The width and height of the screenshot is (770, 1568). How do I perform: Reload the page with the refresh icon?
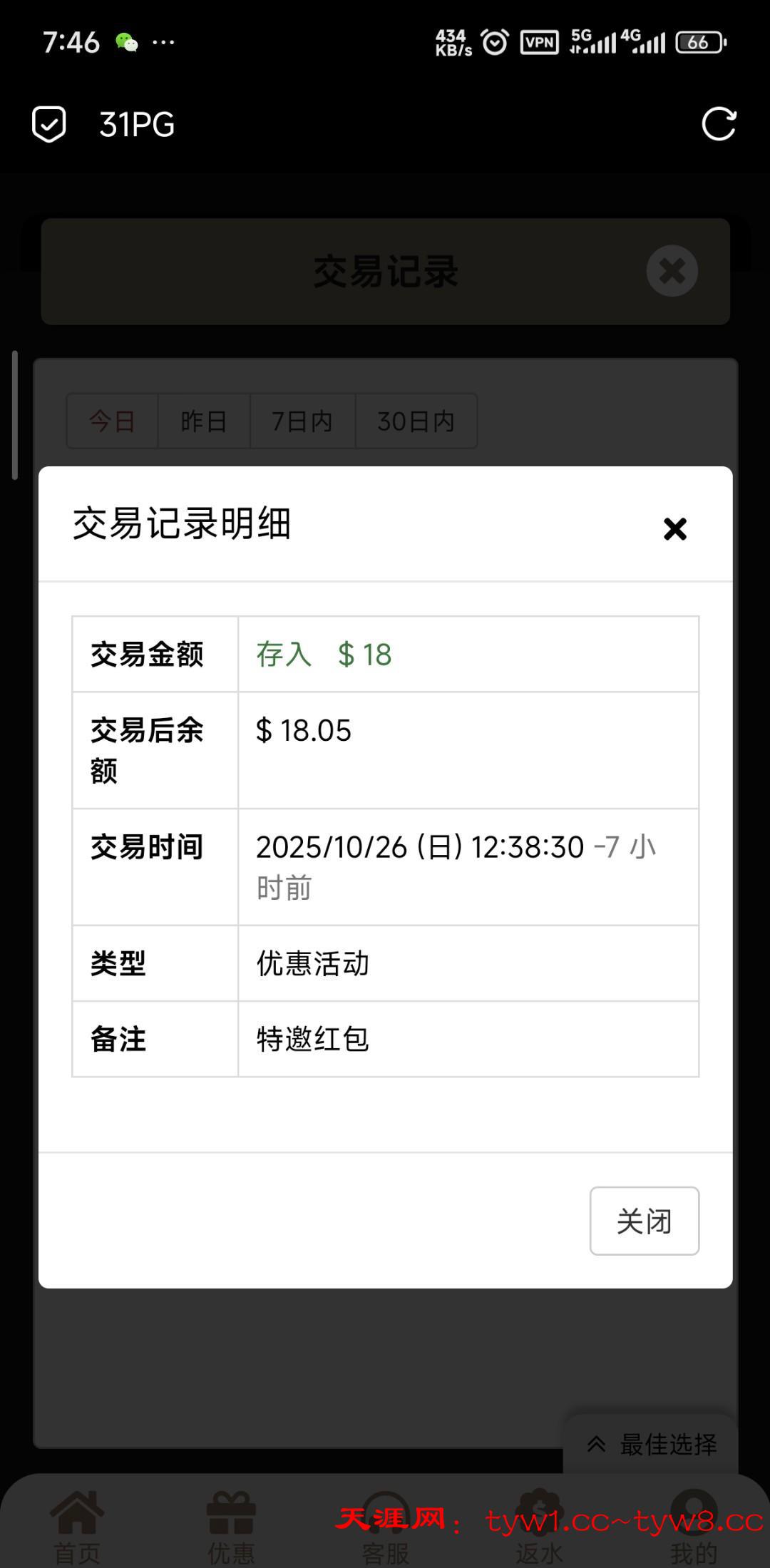click(x=718, y=125)
